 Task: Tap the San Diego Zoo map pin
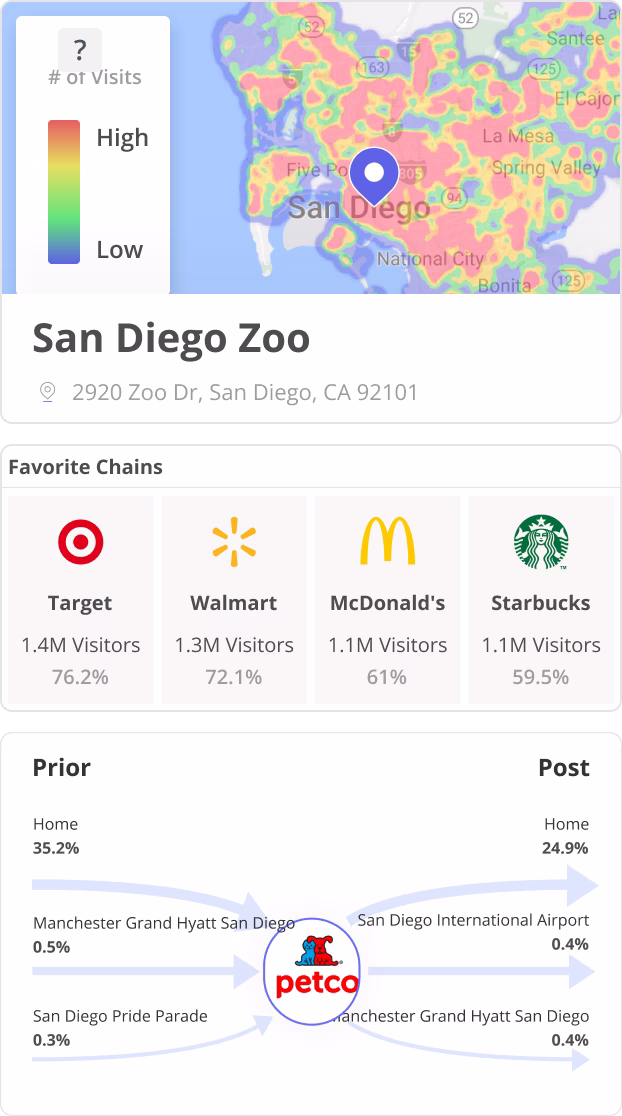[374, 176]
